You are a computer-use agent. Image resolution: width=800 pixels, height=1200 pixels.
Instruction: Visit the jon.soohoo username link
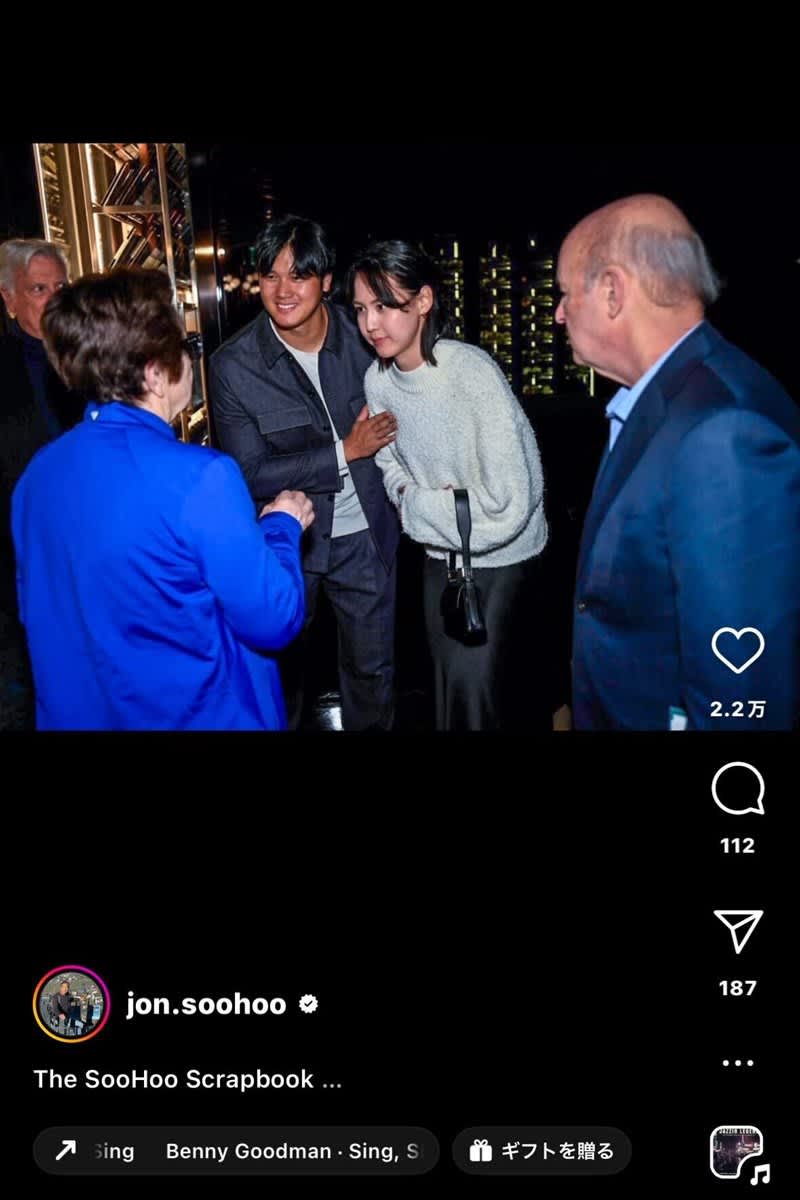pos(206,1004)
